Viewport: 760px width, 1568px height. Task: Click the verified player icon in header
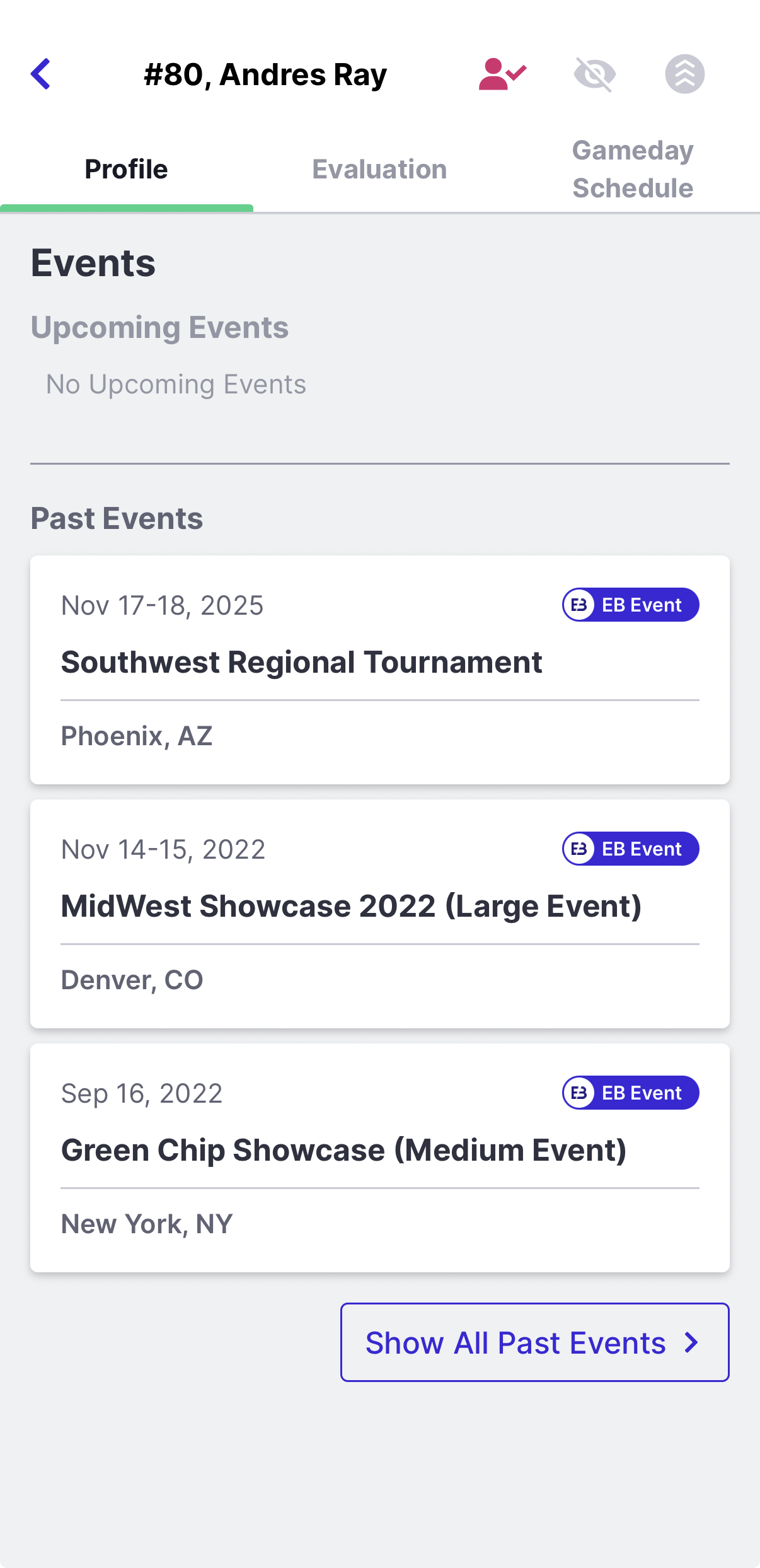click(x=502, y=74)
